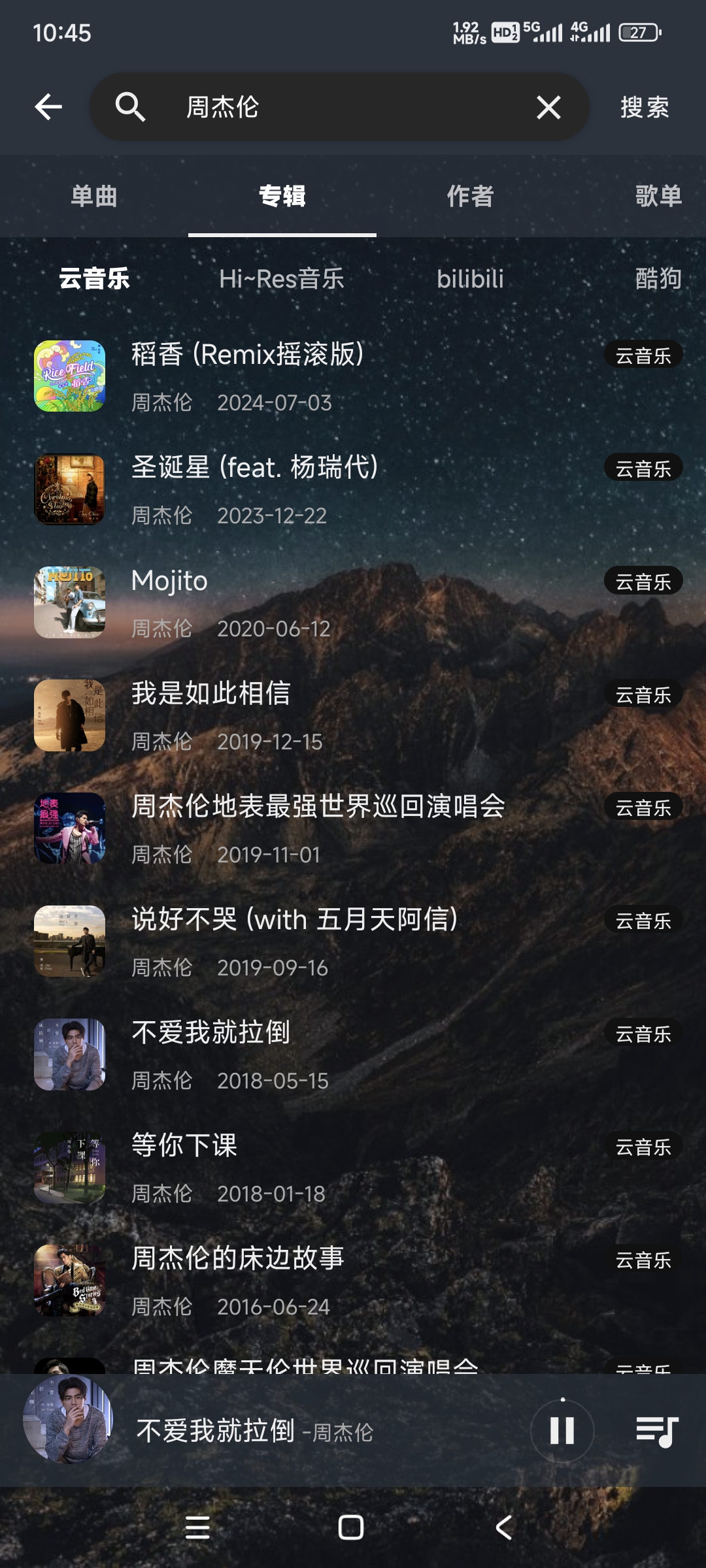Clear the search text 周杰伦
This screenshot has width=706, height=1568.
[548, 107]
